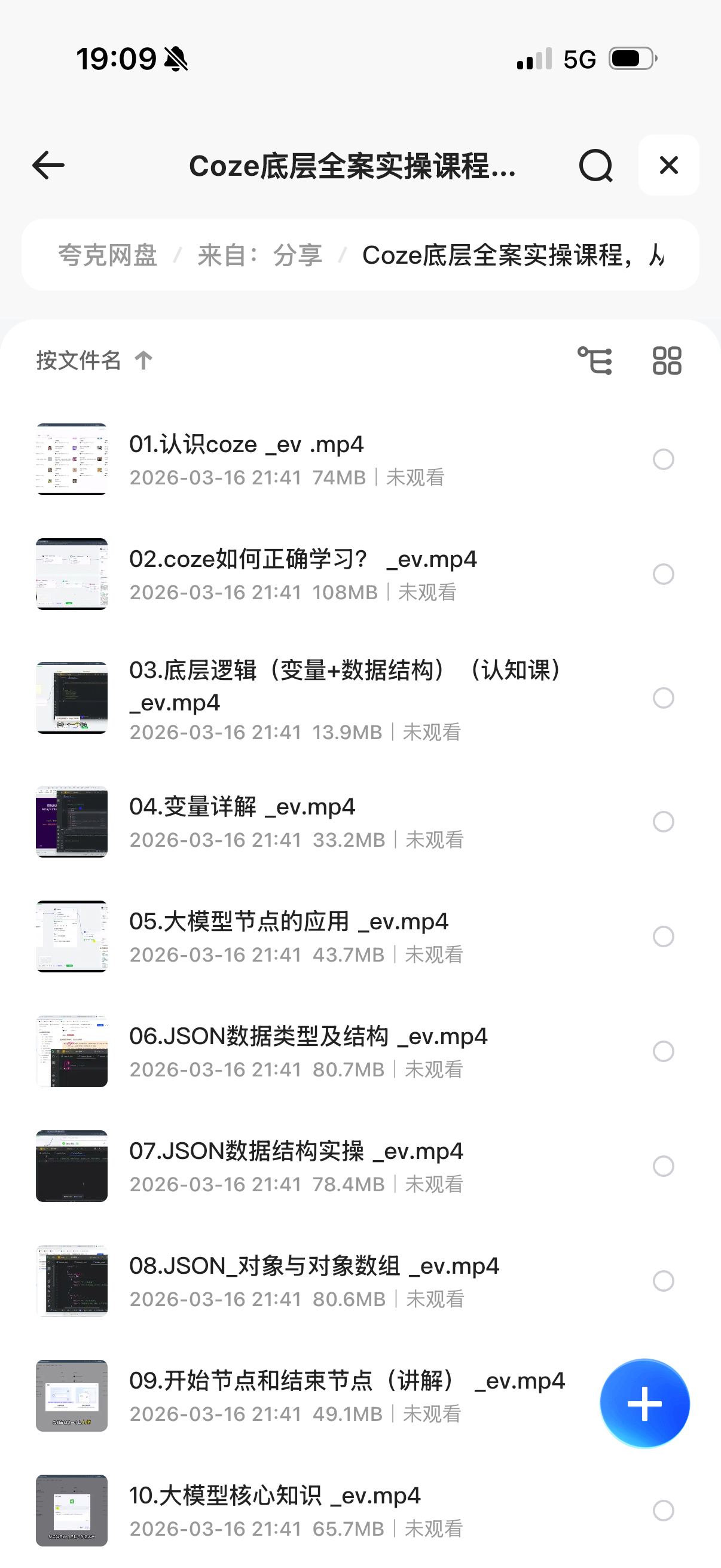Close the folder view with X
Viewport: 721px width, 1568px height.
tap(668, 166)
